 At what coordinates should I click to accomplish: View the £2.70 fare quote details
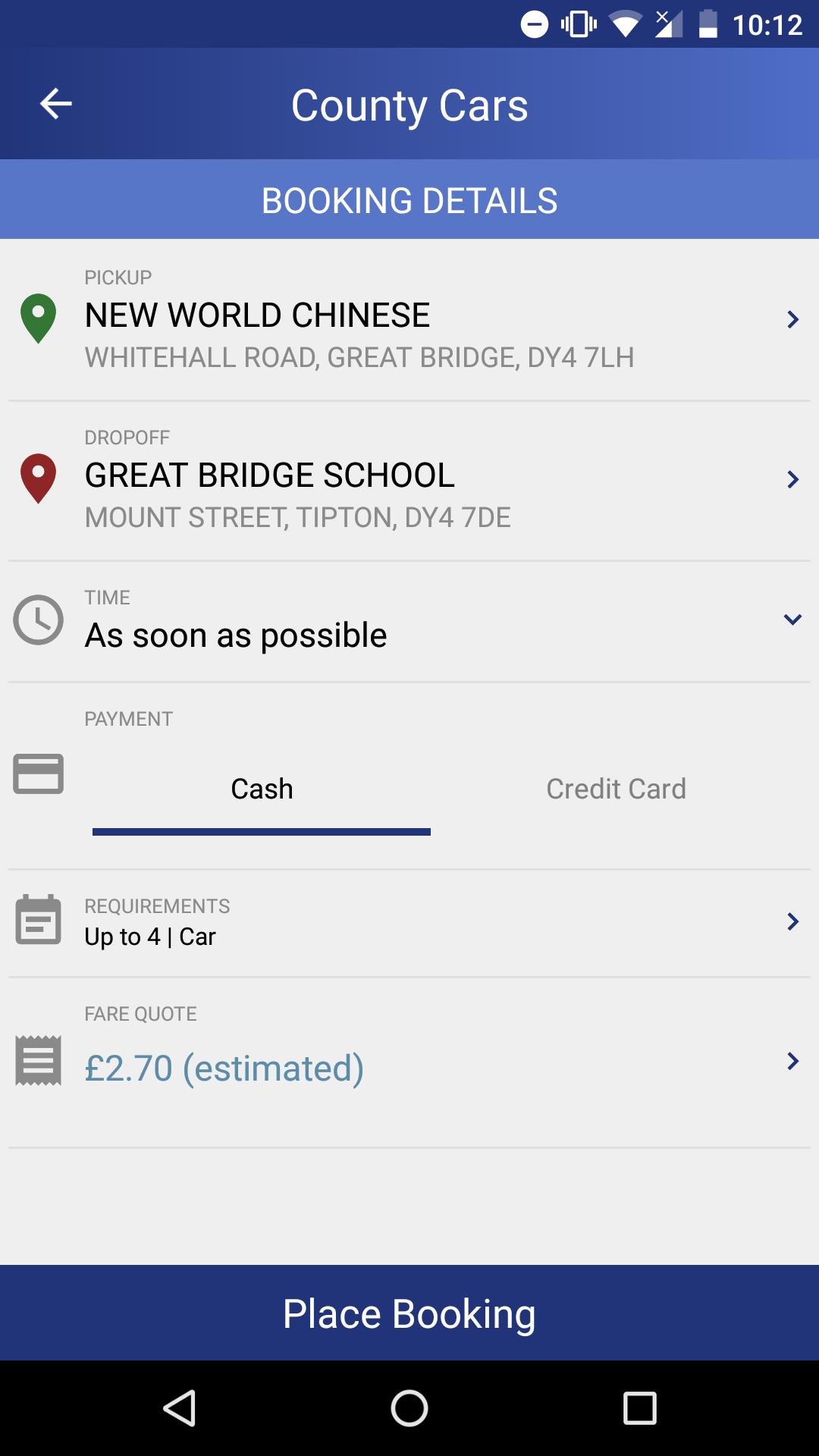409,1062
